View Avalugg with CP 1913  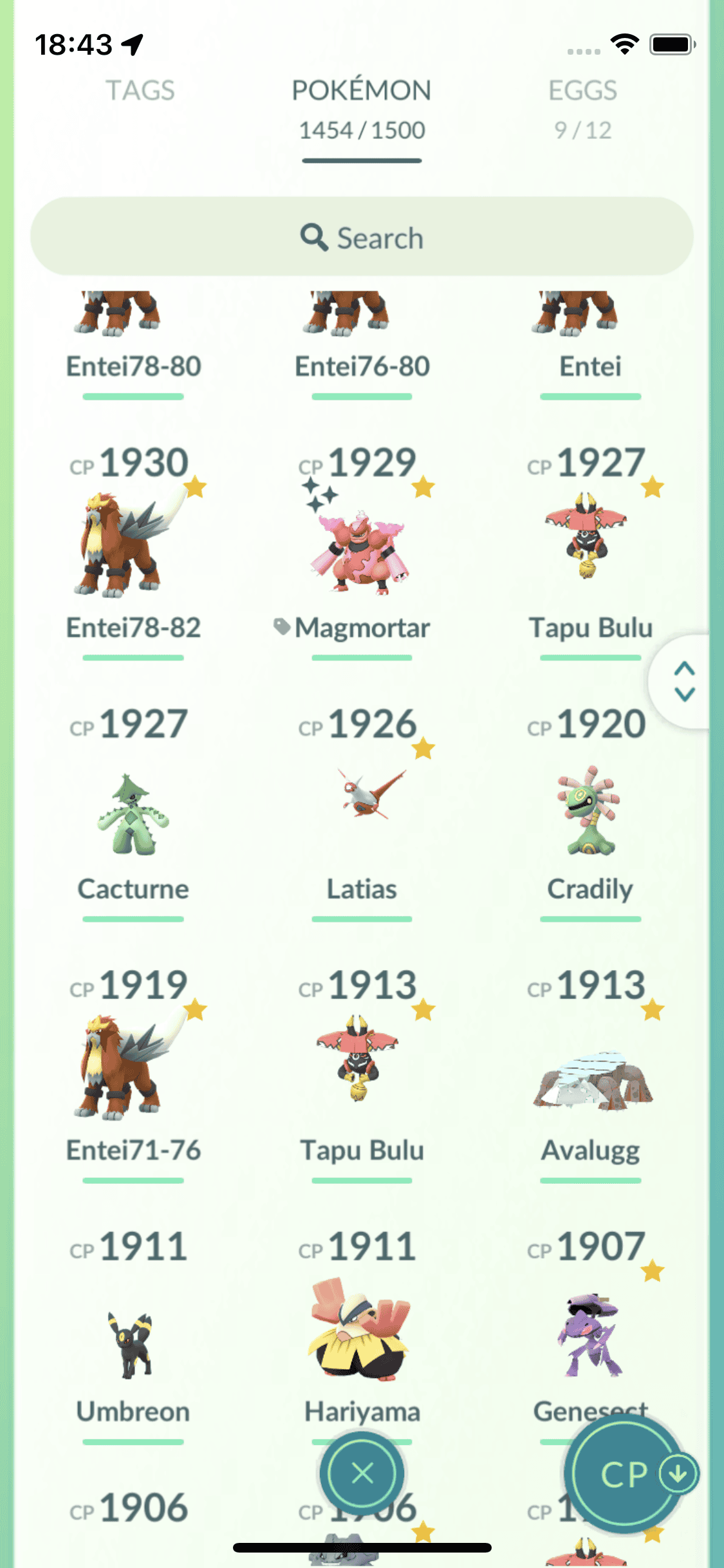pyautogui.click(x=590, y=1081)
